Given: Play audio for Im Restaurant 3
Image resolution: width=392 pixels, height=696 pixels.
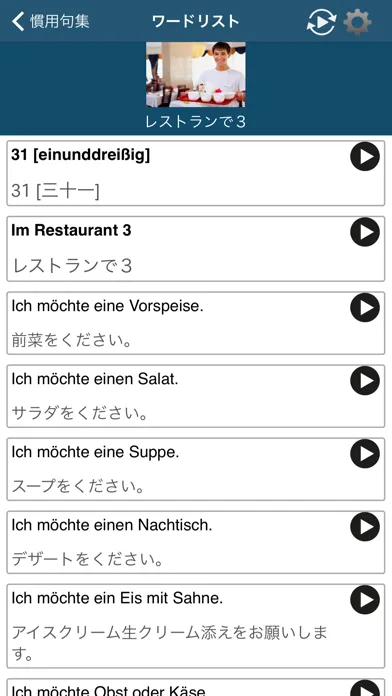Looking at the screenshot, I should pyautogui.click(x=365, y=232).
